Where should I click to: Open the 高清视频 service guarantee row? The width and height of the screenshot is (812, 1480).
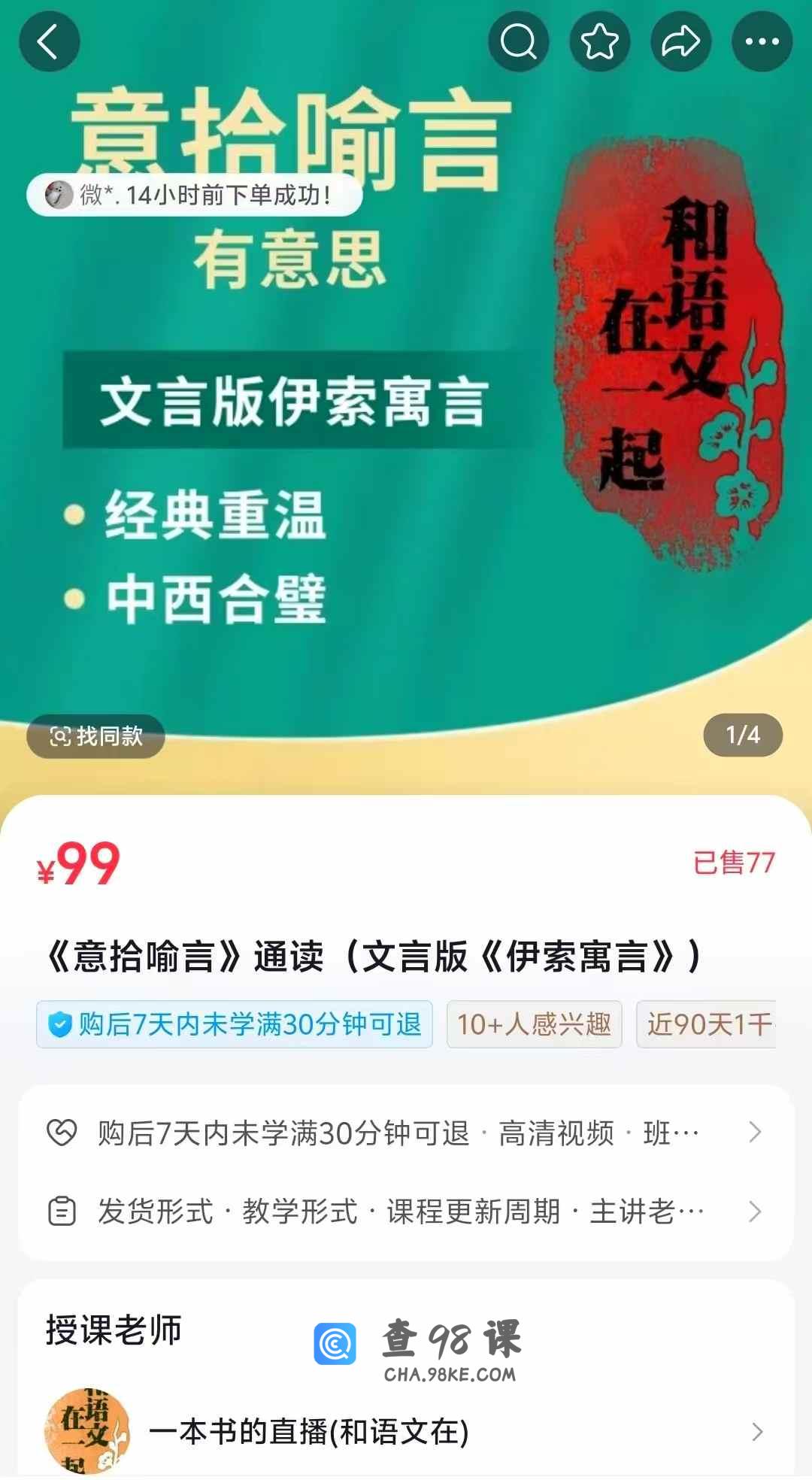(406, 1133)
